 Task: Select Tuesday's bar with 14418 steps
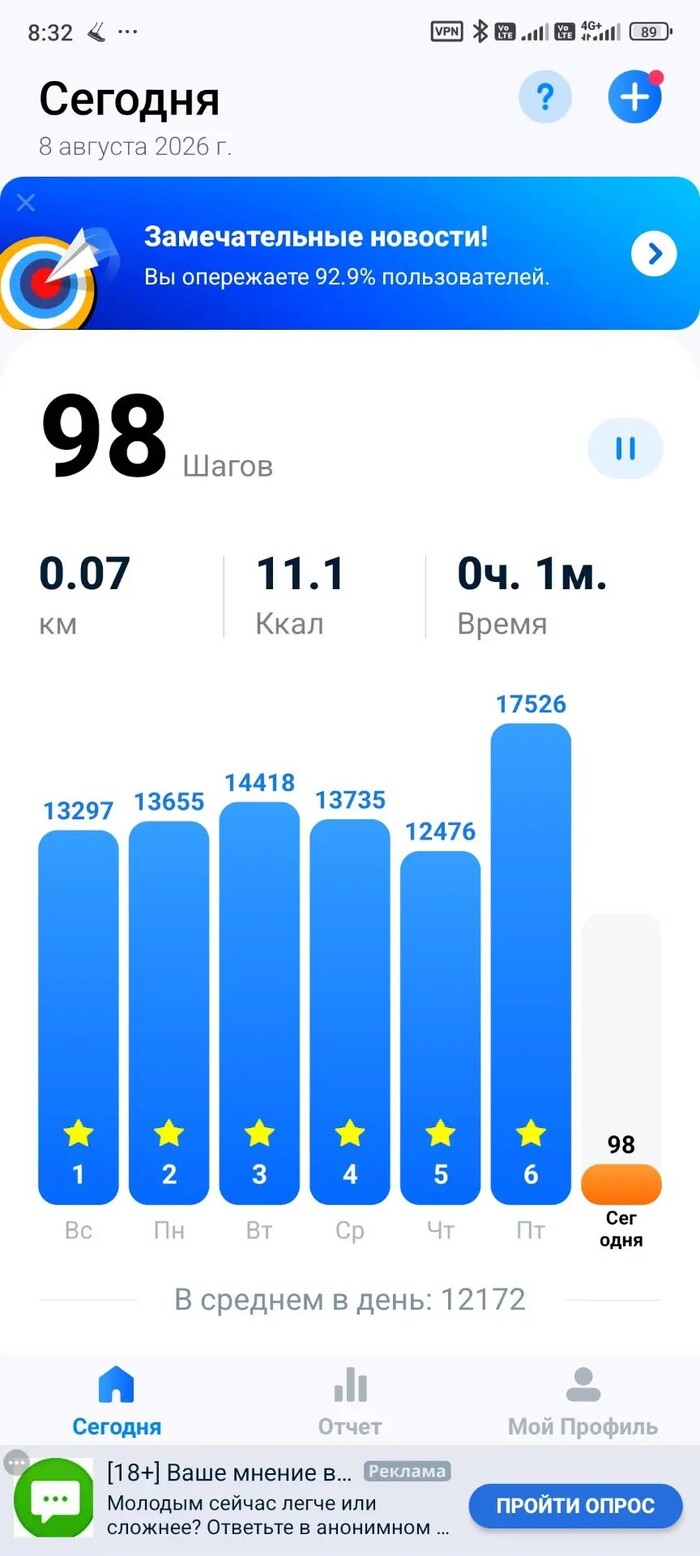click(259, 1003)
